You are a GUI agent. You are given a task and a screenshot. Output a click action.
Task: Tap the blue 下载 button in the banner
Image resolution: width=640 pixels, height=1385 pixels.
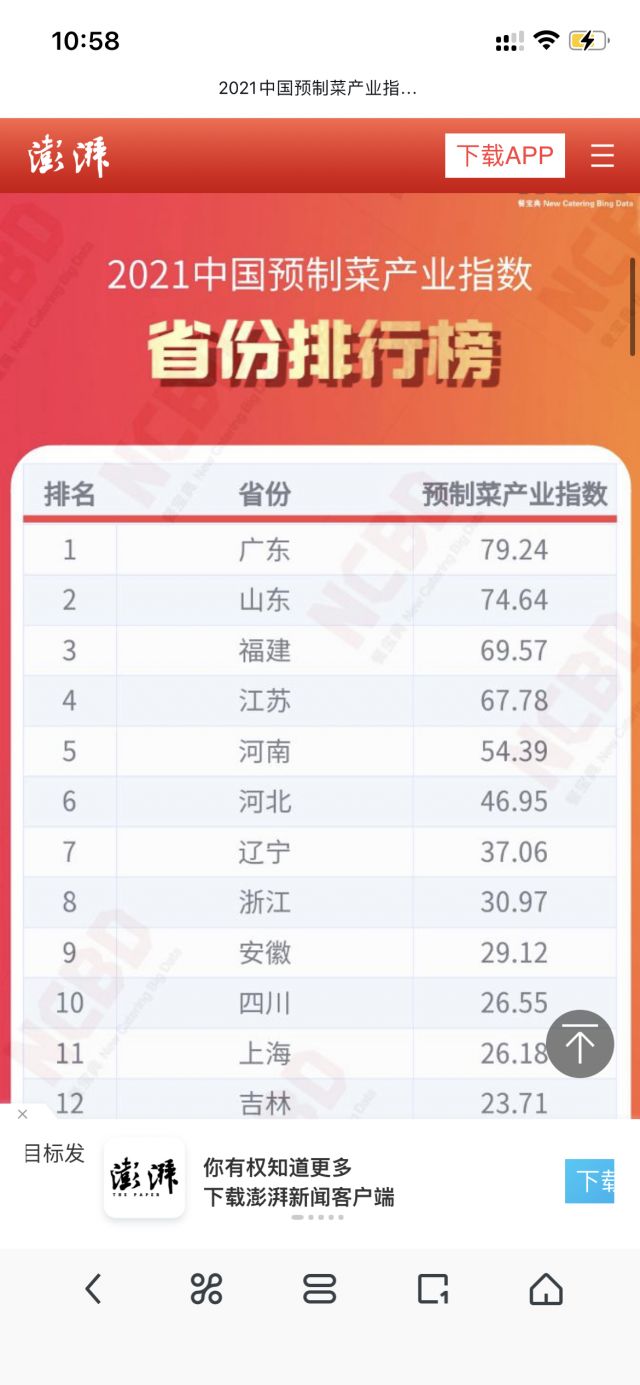[x=590, y=1180]
